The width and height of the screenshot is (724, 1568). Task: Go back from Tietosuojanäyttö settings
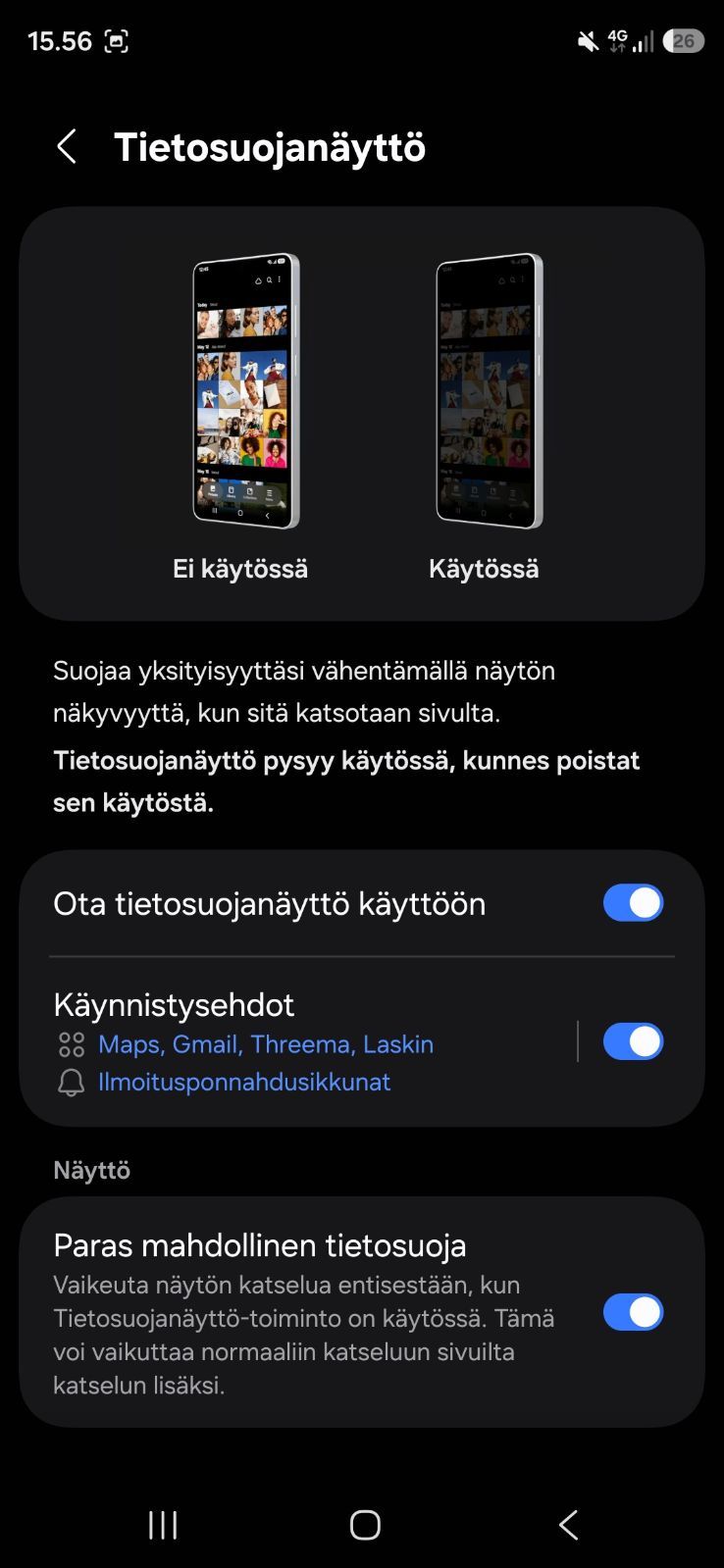click(67, 147)
